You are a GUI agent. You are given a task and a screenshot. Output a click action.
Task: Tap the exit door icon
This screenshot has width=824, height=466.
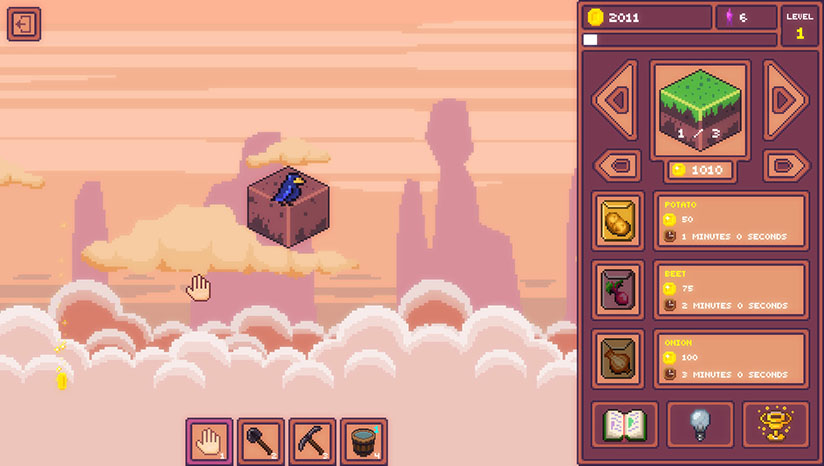(24, 24)
